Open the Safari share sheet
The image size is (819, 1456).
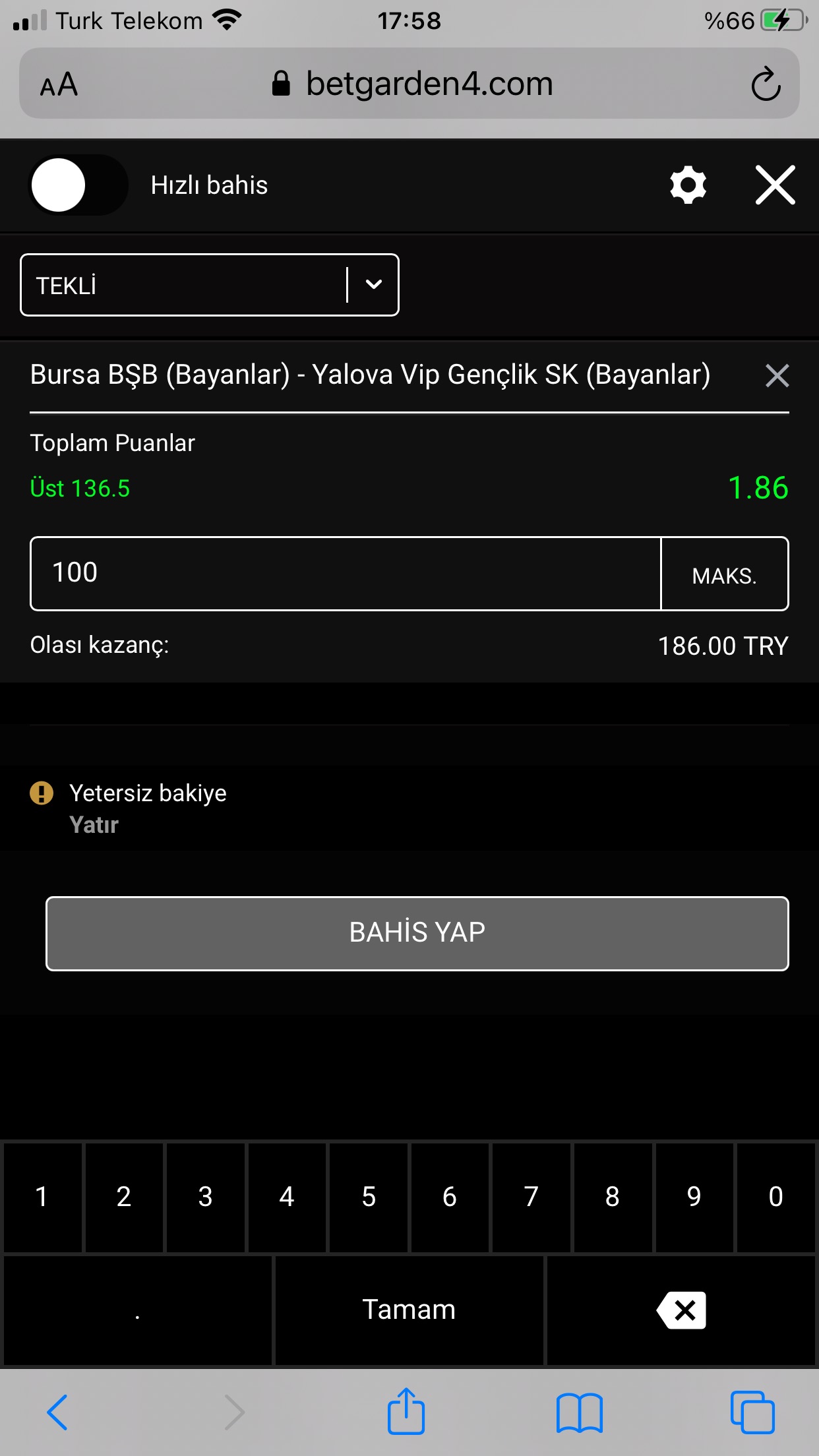tap(406, 1410)
